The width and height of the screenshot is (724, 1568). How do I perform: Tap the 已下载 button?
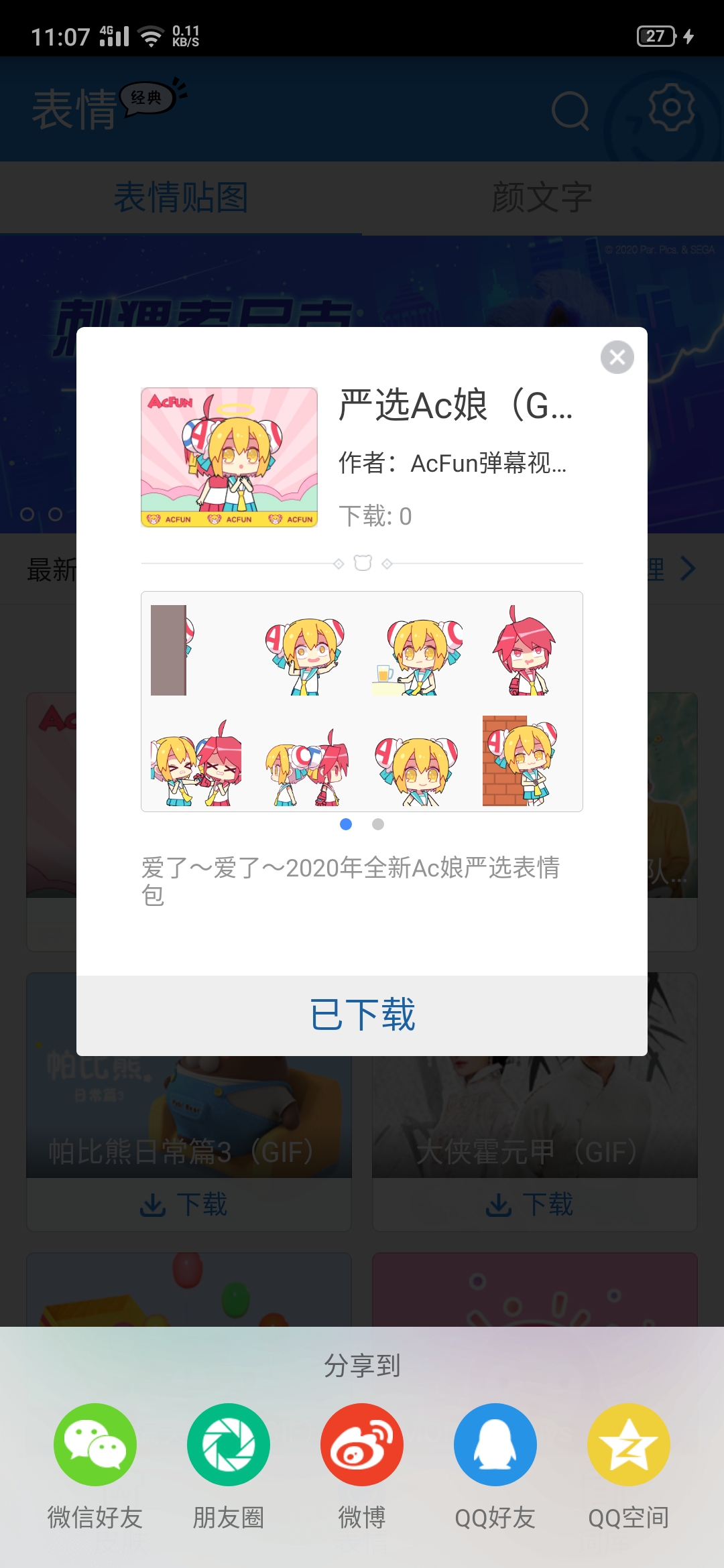point(362,1015)
